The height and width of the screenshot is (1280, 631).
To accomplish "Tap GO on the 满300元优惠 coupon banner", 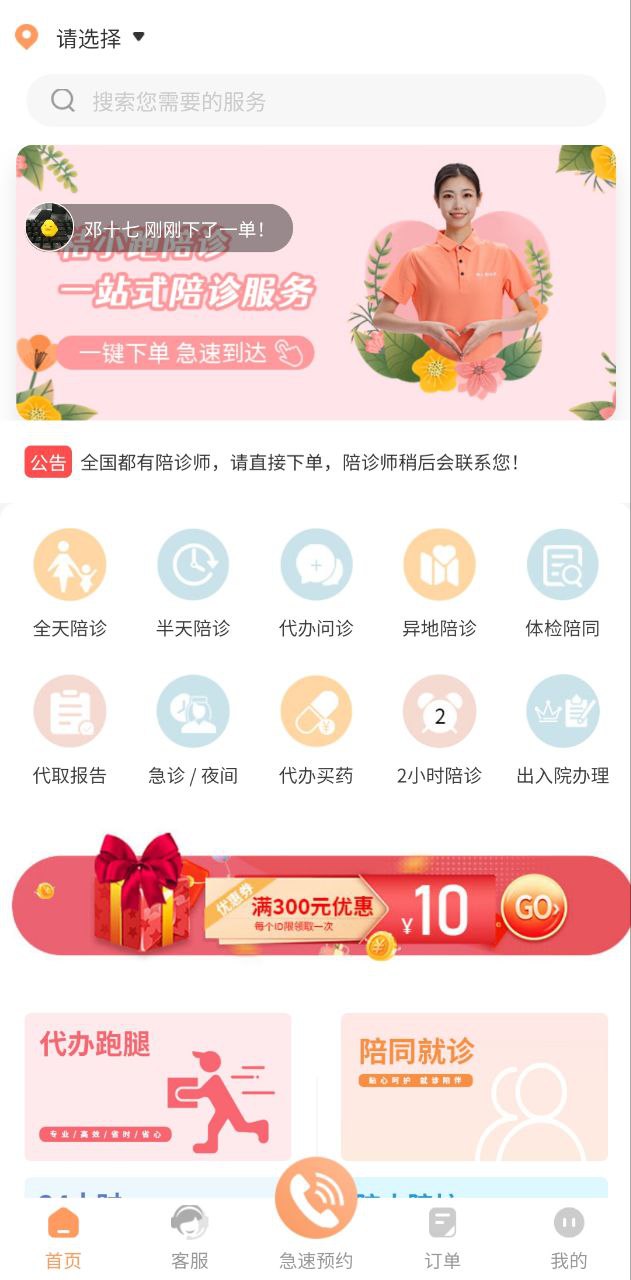I will [x=533, y=907].
